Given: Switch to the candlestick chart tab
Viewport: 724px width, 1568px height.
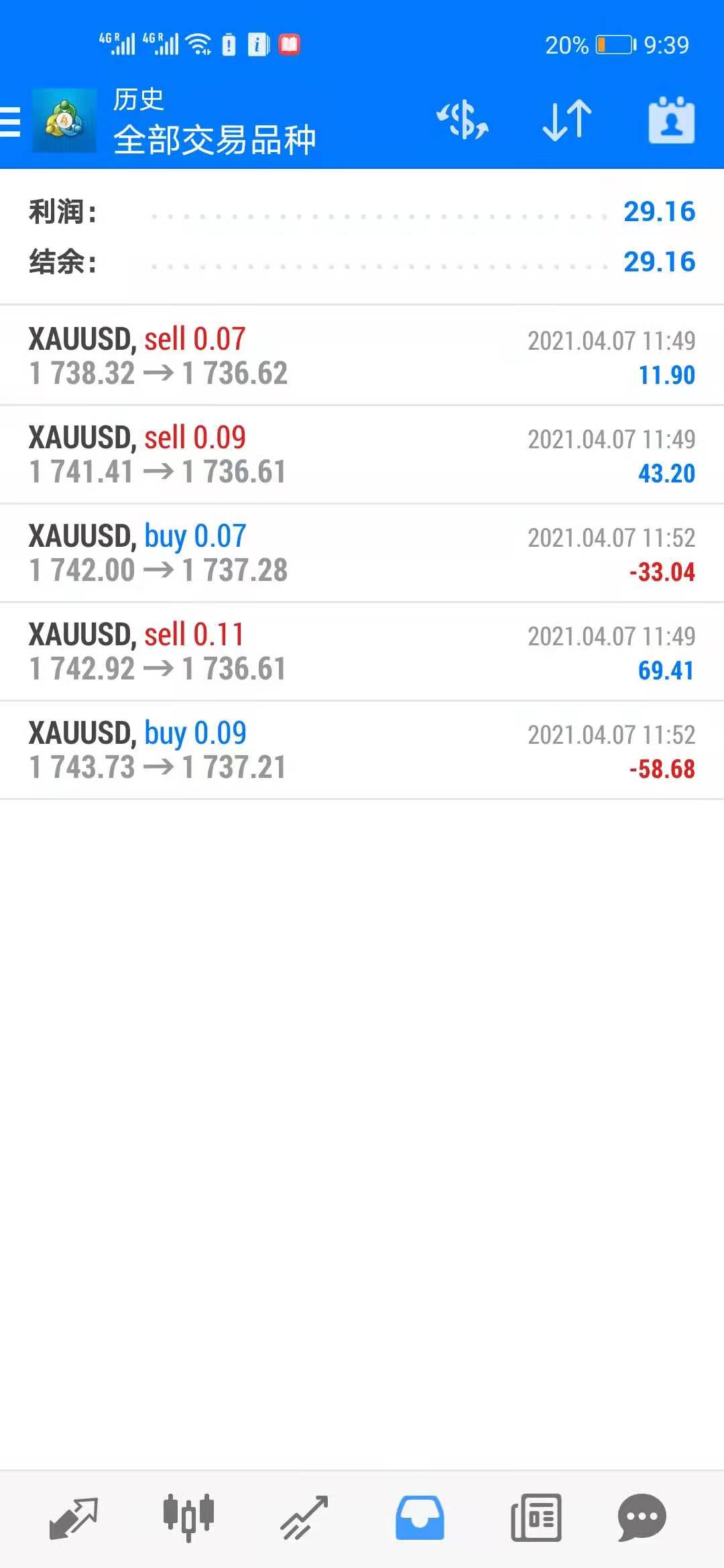Looking at the screenshot, I should (x=188, y=1517).
